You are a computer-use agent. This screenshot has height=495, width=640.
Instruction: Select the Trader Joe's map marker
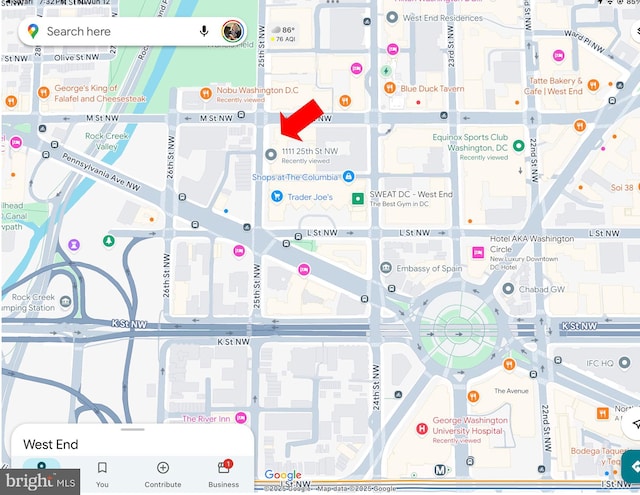coord(277,196)
